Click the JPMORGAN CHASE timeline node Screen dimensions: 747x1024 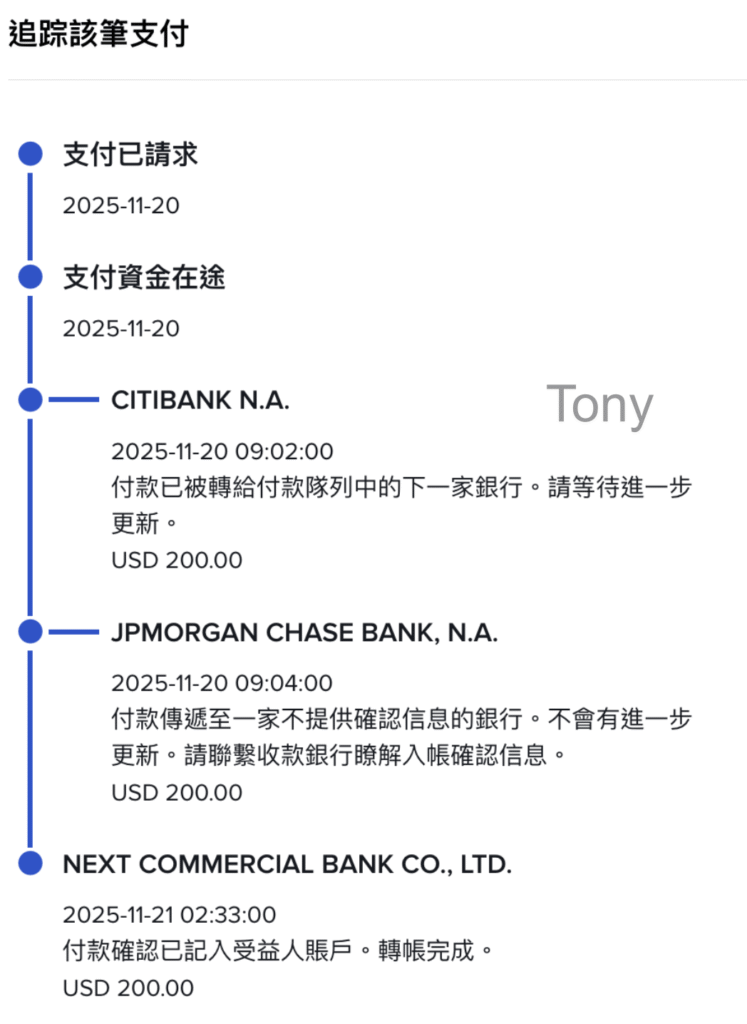point(30,632)
